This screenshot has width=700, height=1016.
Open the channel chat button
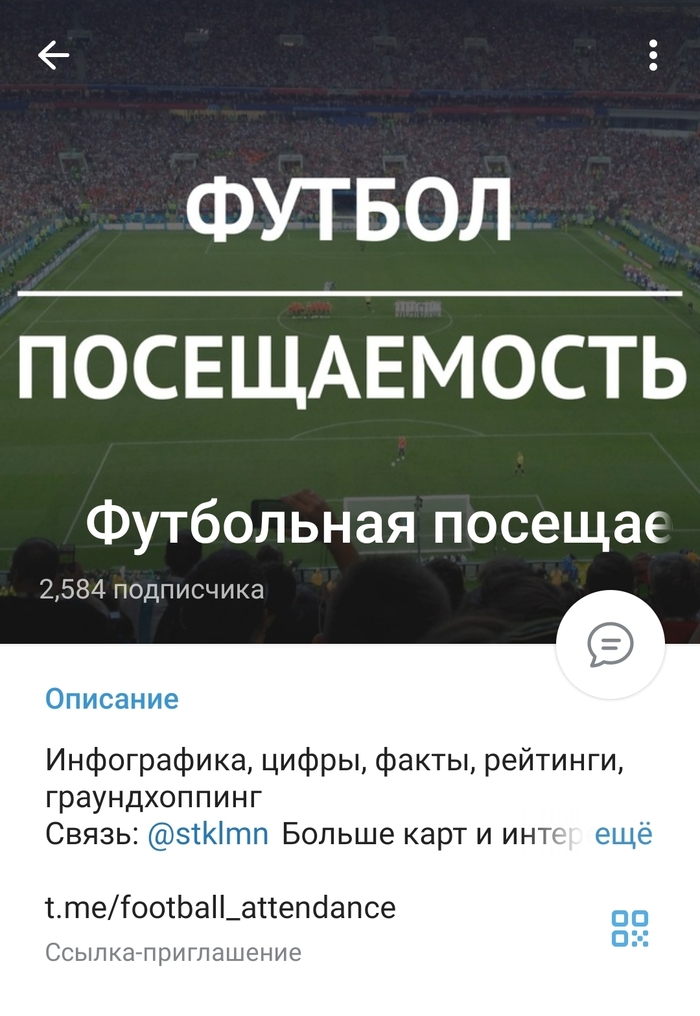coord(610,644)
